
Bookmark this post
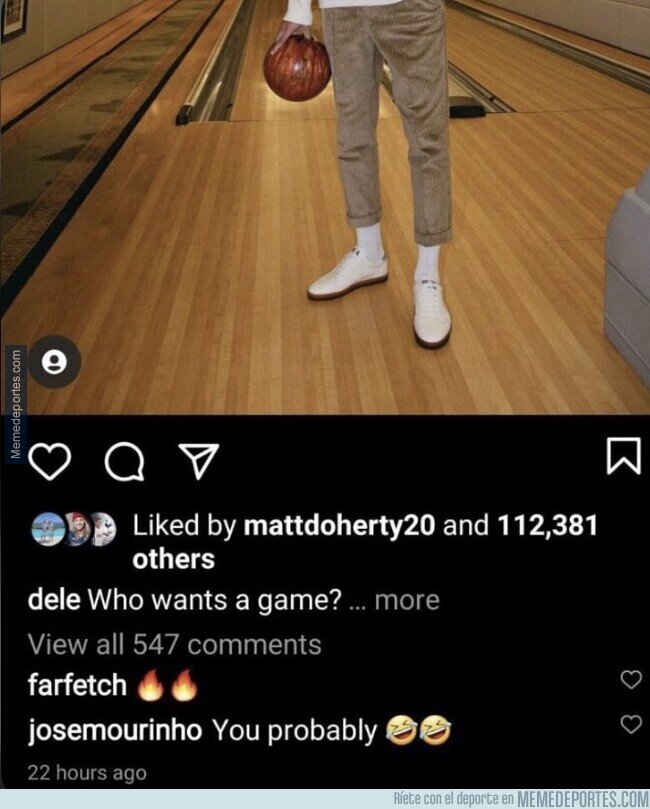pyautogui.click(x=623, y=456)
